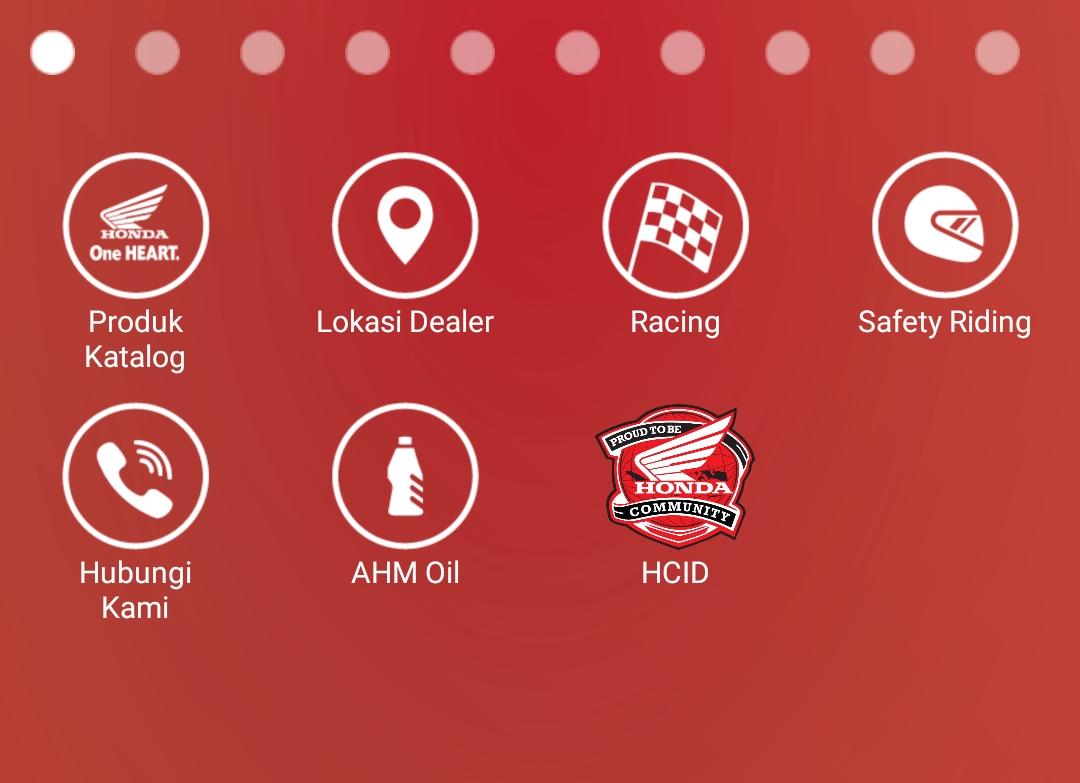Open the Produk Katalog section

pyautogui.click(x=135, y=226)
